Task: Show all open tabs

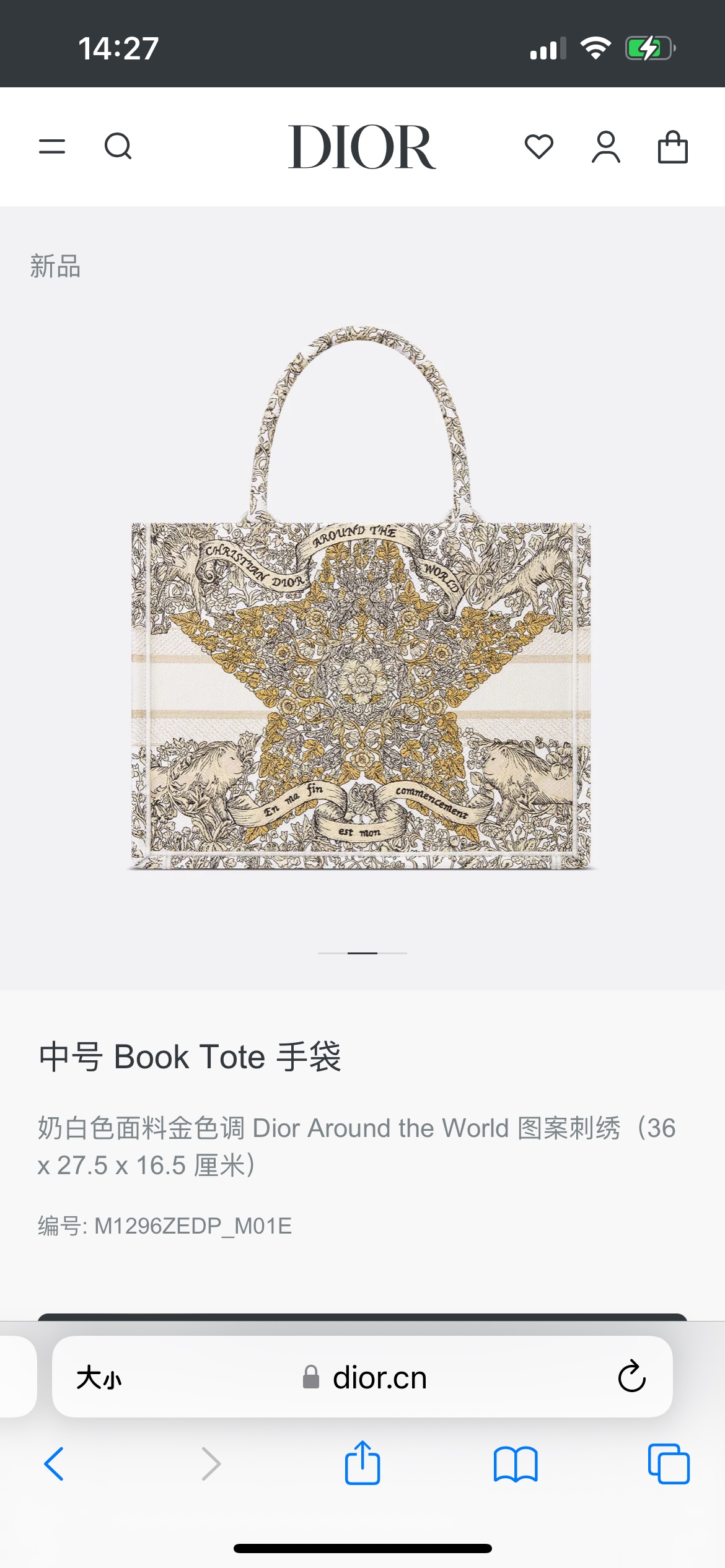Action: (x=669, y=1464)
